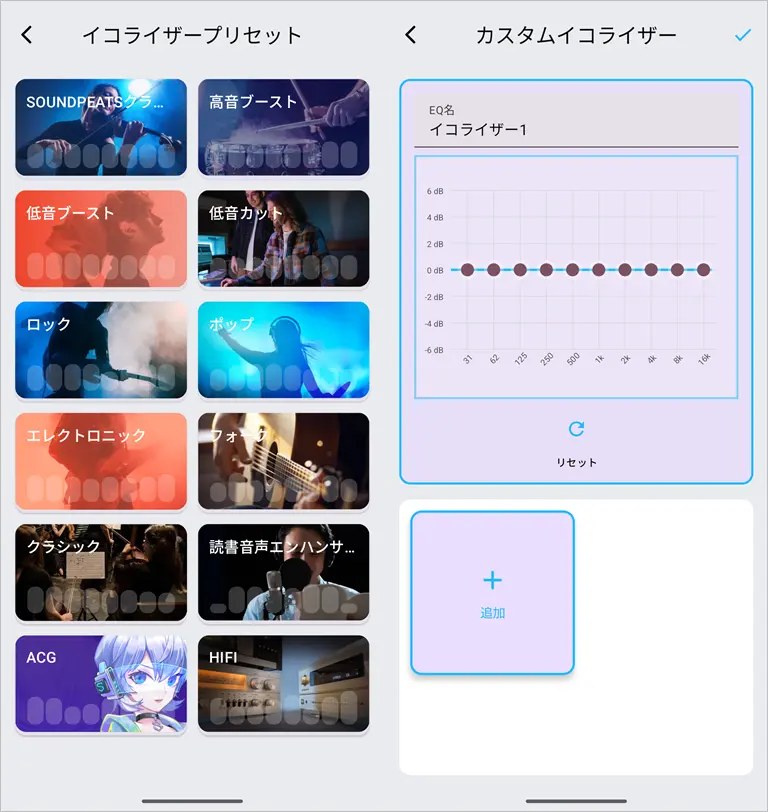
Task: Tap the 16k band slider point
Action: (x=704, y=270)
